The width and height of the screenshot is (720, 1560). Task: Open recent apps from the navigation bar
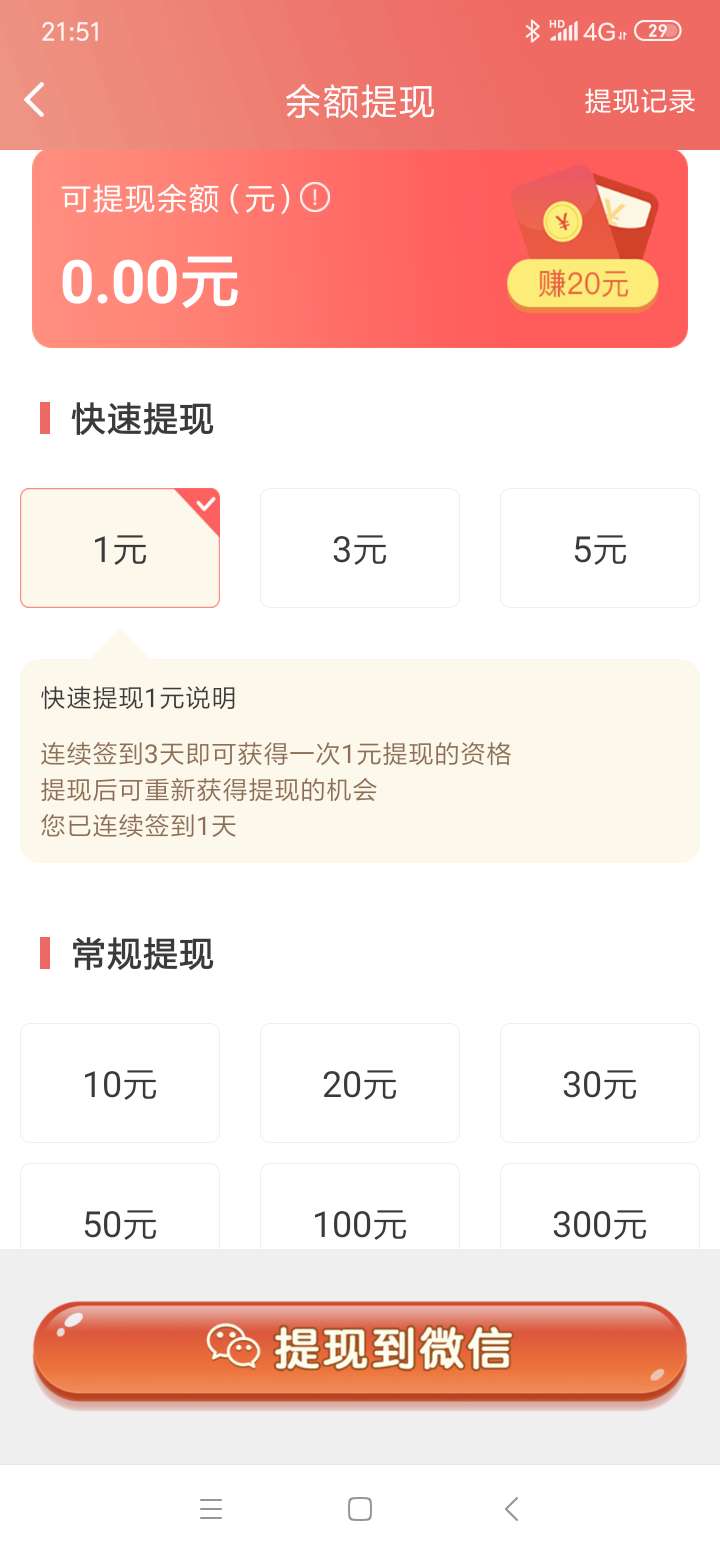211,1509
